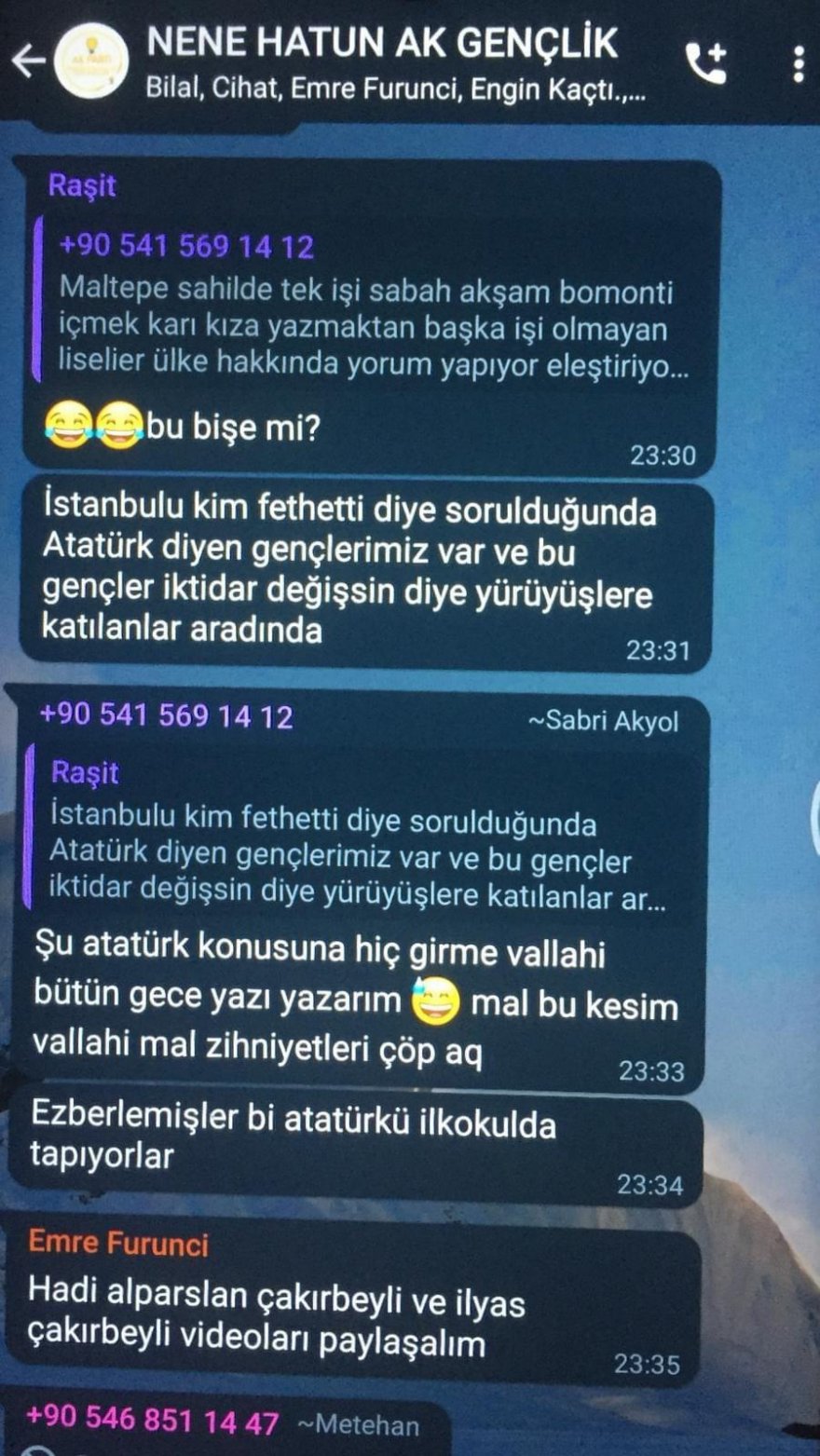Start a group call
The height and width of the screenshot is (1456, 820).
[x=705, y=63]
